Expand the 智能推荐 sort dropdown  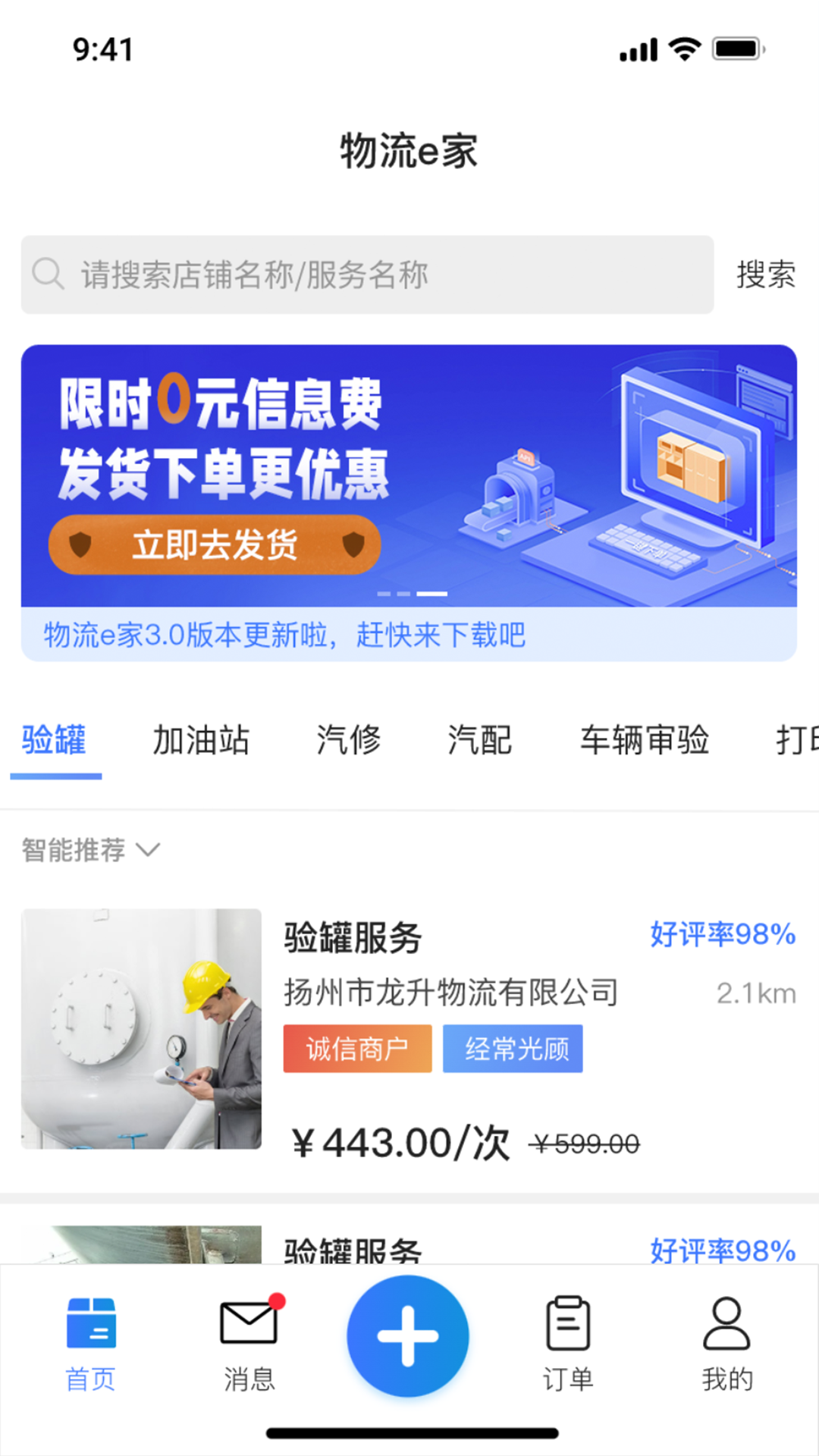[x=91, y=850]
